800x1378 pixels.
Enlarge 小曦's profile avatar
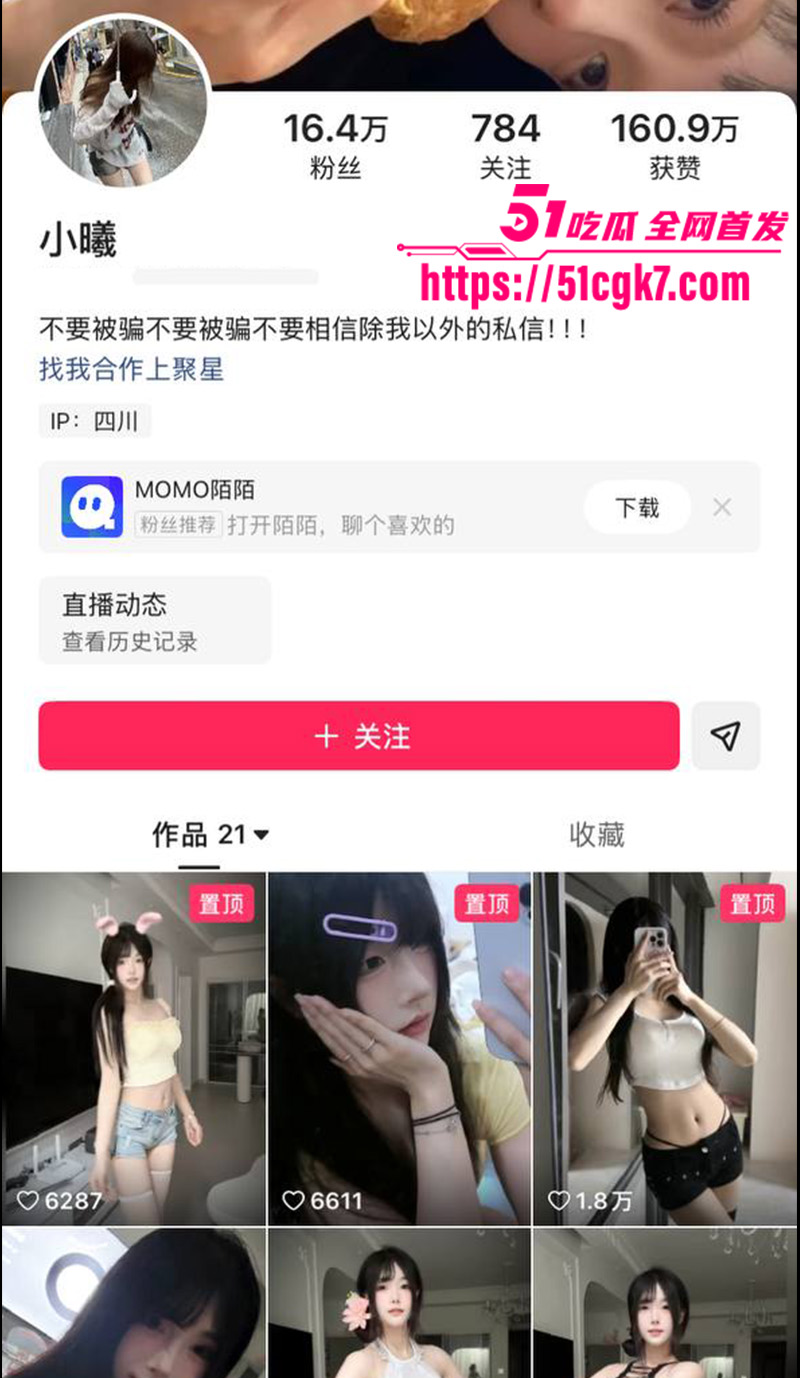[123, 102]
